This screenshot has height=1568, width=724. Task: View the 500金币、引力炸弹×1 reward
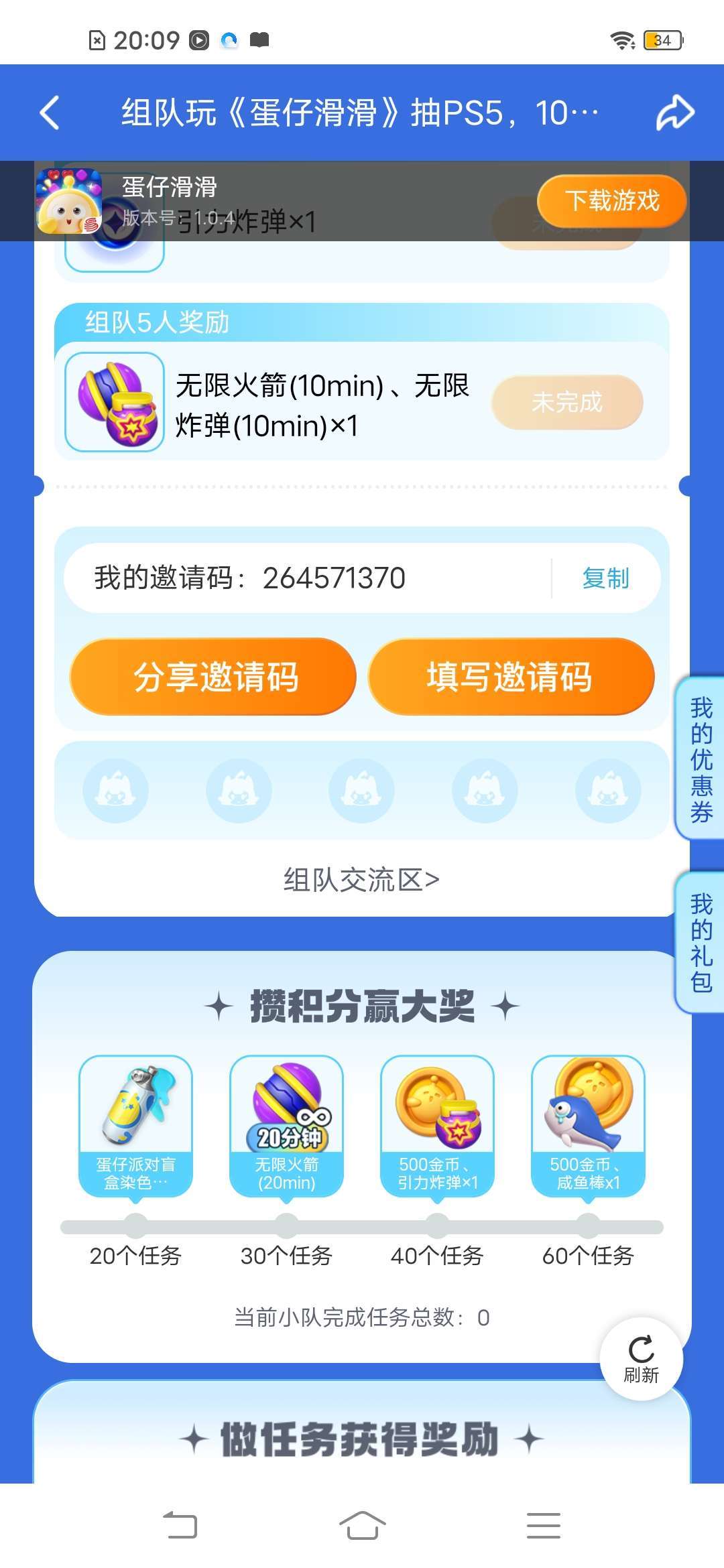[x=437, y=1126]
